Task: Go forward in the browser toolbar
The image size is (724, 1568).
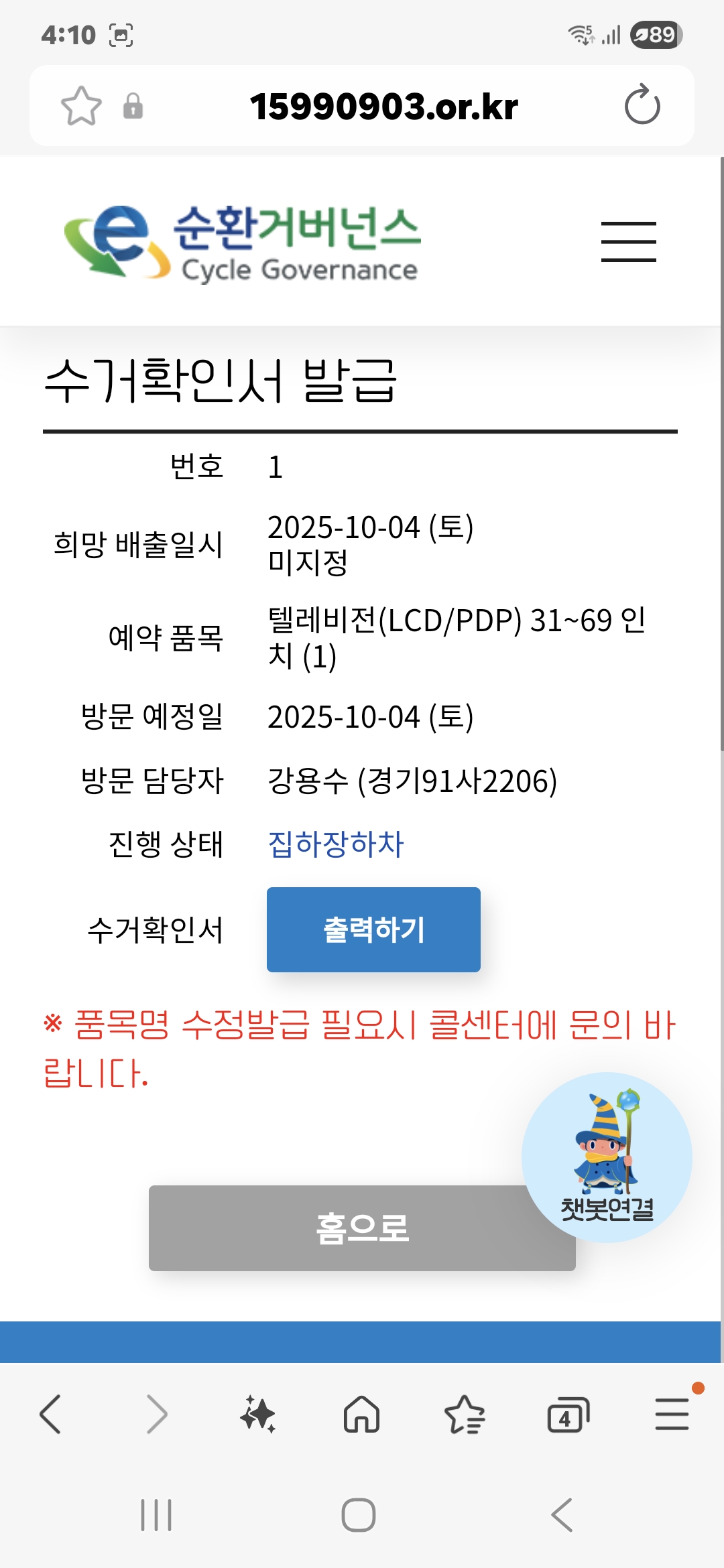Action: pyautogui.click(x=156, y=1414)
